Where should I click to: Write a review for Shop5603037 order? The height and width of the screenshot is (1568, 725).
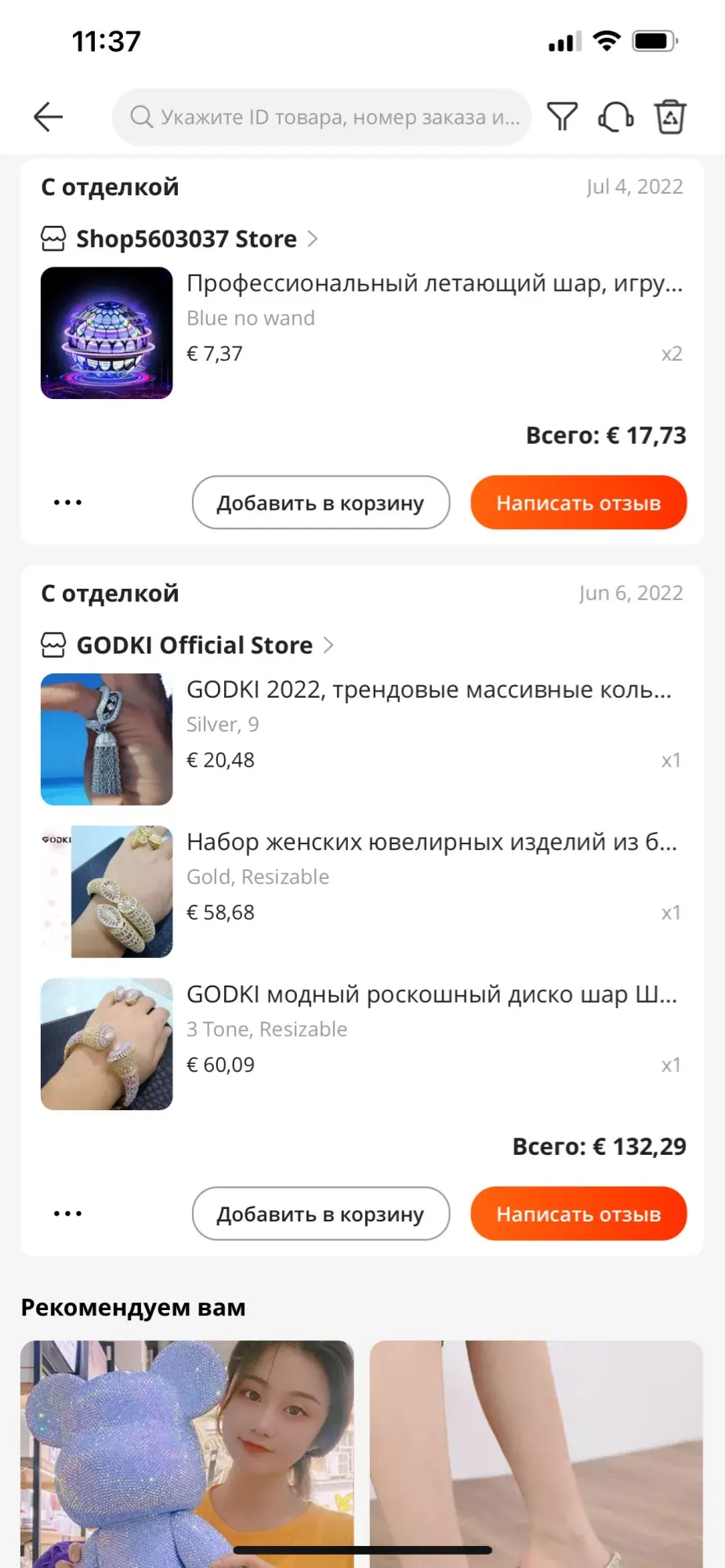[x=578, y=503]
